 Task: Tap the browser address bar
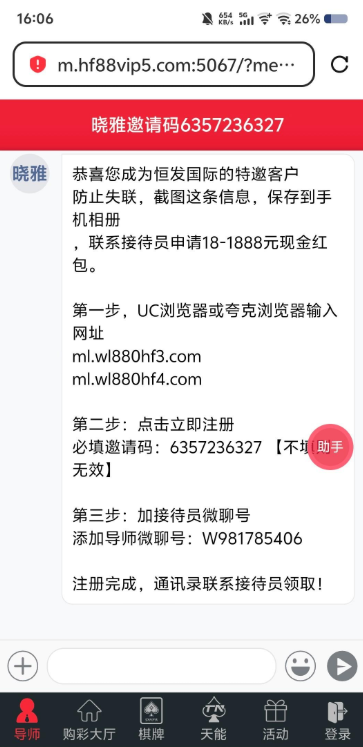163,64
